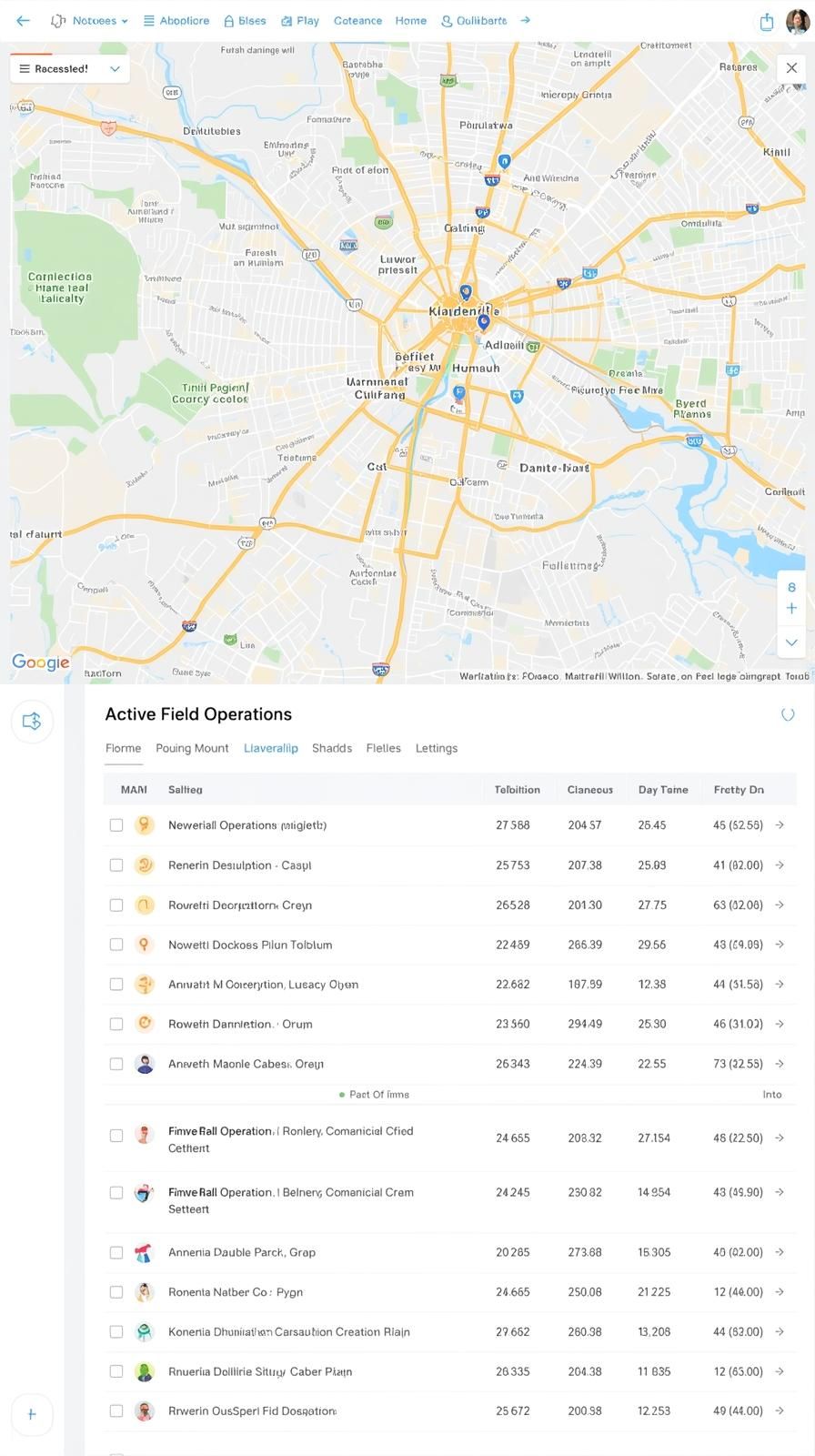815x1456 pixels.
Task: Open arrow for Anveth Maonle Cabes row
Action: [x=780, y=1063]
